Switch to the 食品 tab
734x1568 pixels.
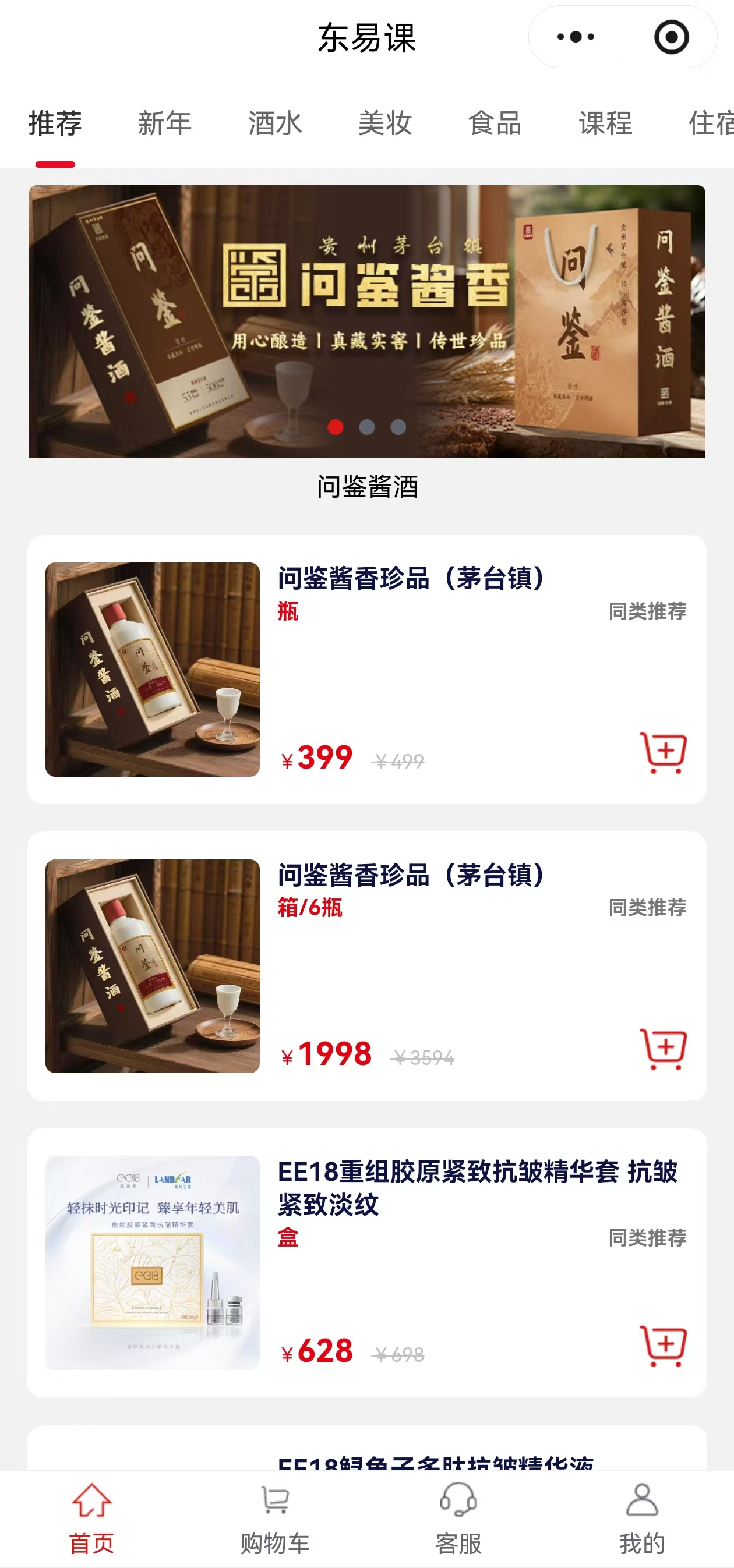(495, 123)
